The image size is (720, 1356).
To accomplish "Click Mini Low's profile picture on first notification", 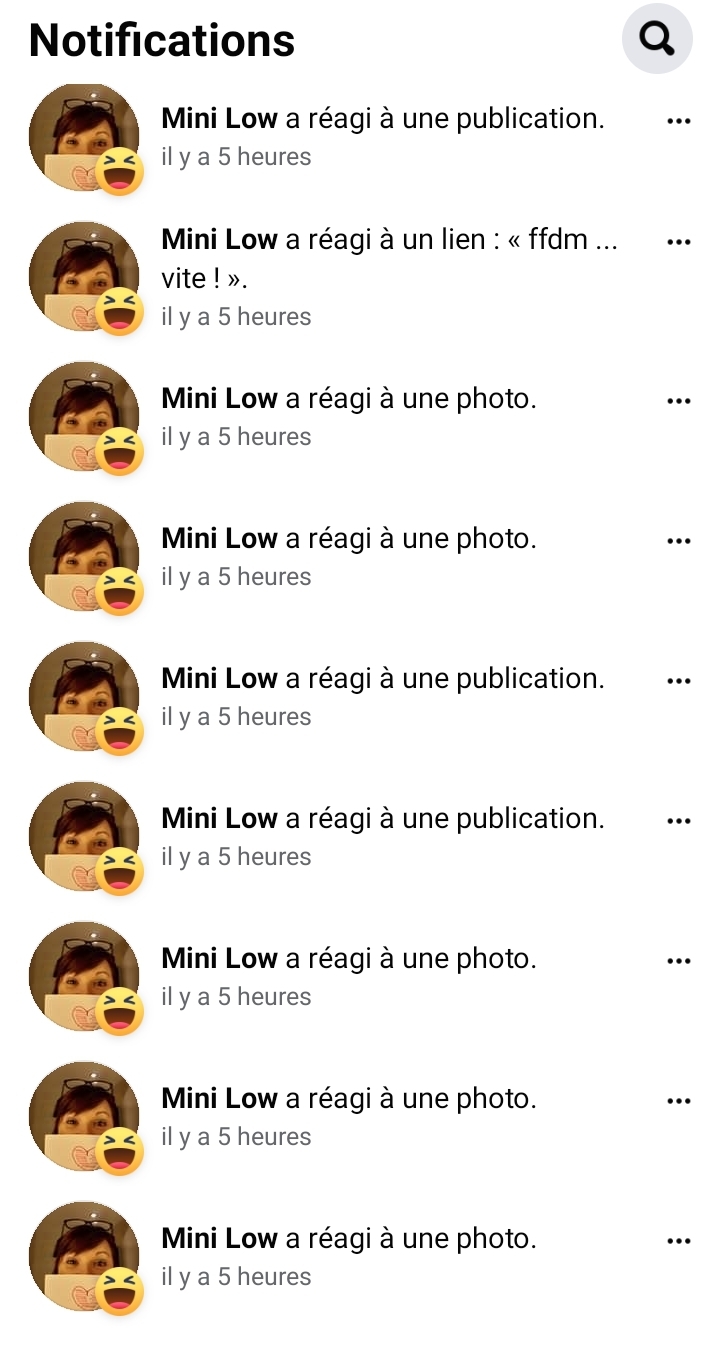I will [85, 137].
